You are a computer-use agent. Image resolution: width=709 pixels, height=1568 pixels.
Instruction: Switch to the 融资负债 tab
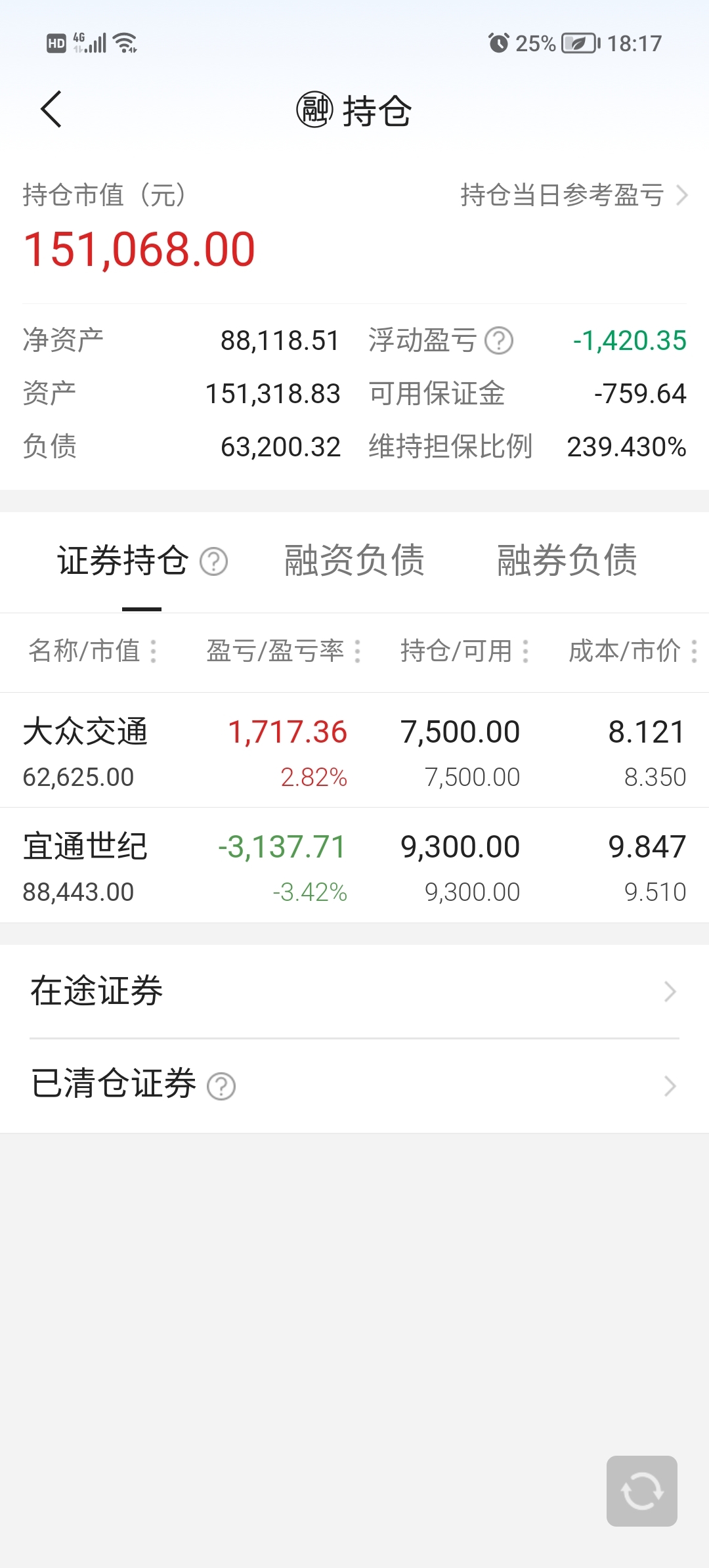click(354, 563)
